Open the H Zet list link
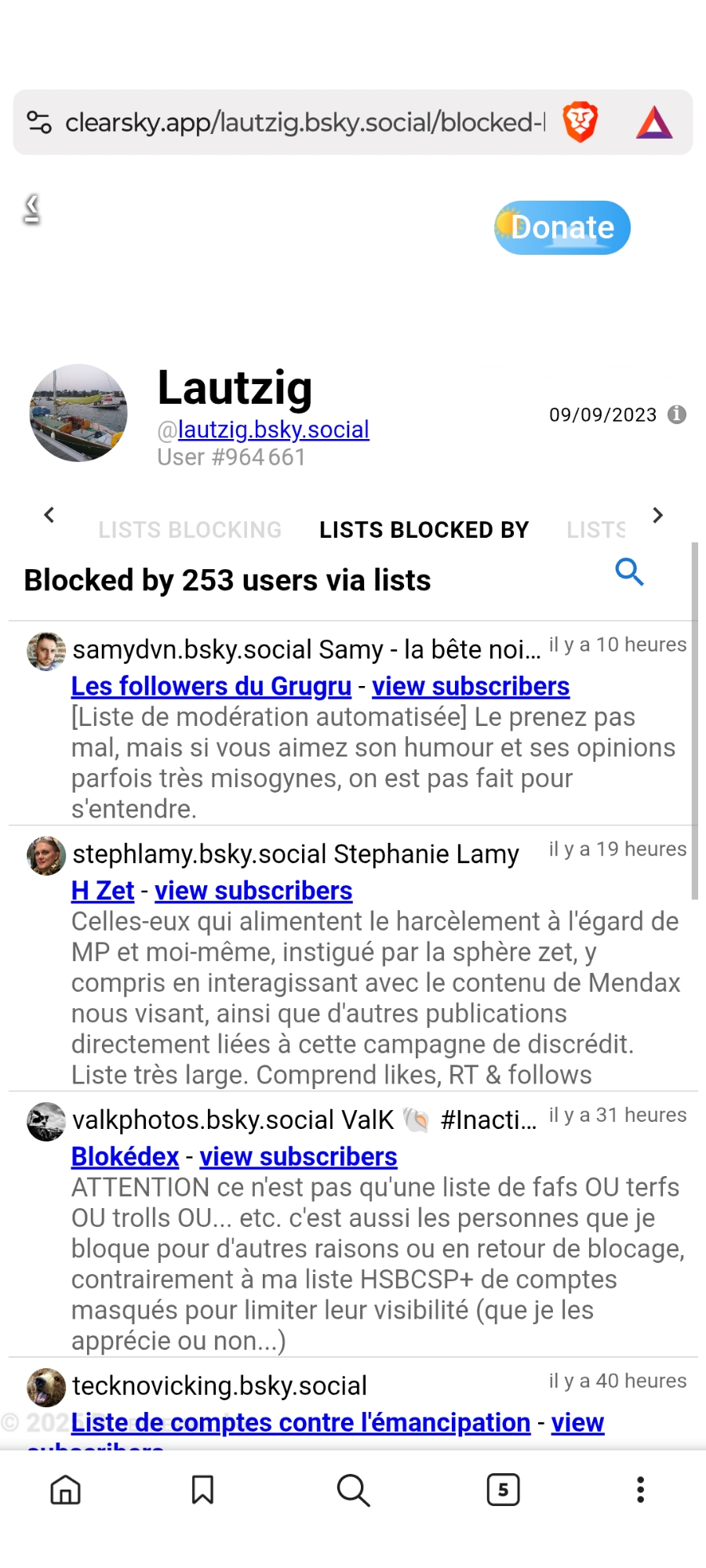 tap(103, 891)
